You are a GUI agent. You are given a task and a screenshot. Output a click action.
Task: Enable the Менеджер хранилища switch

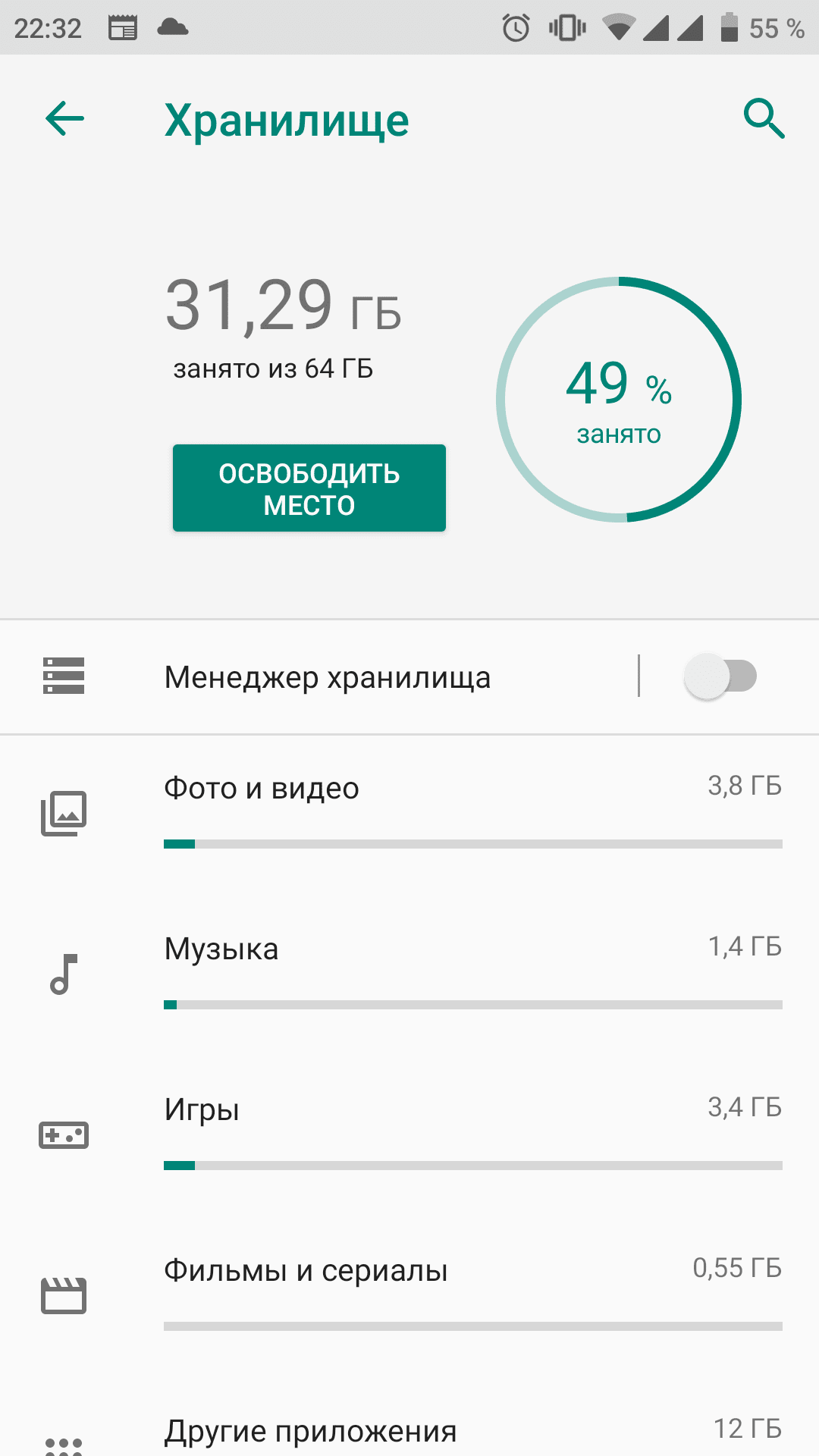pyautogui.click(x=720, y=676)
